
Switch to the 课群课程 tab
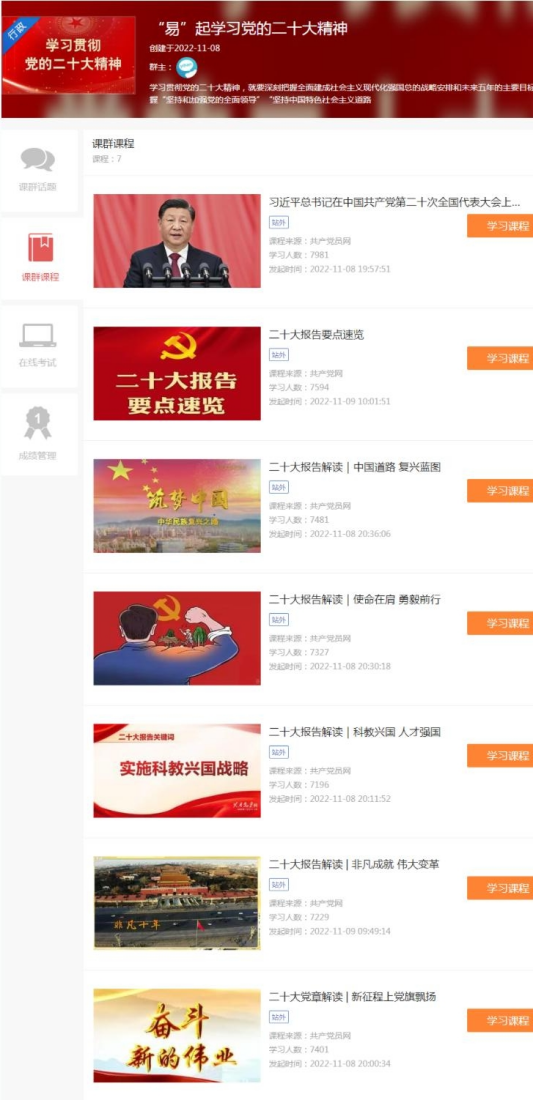40,258
